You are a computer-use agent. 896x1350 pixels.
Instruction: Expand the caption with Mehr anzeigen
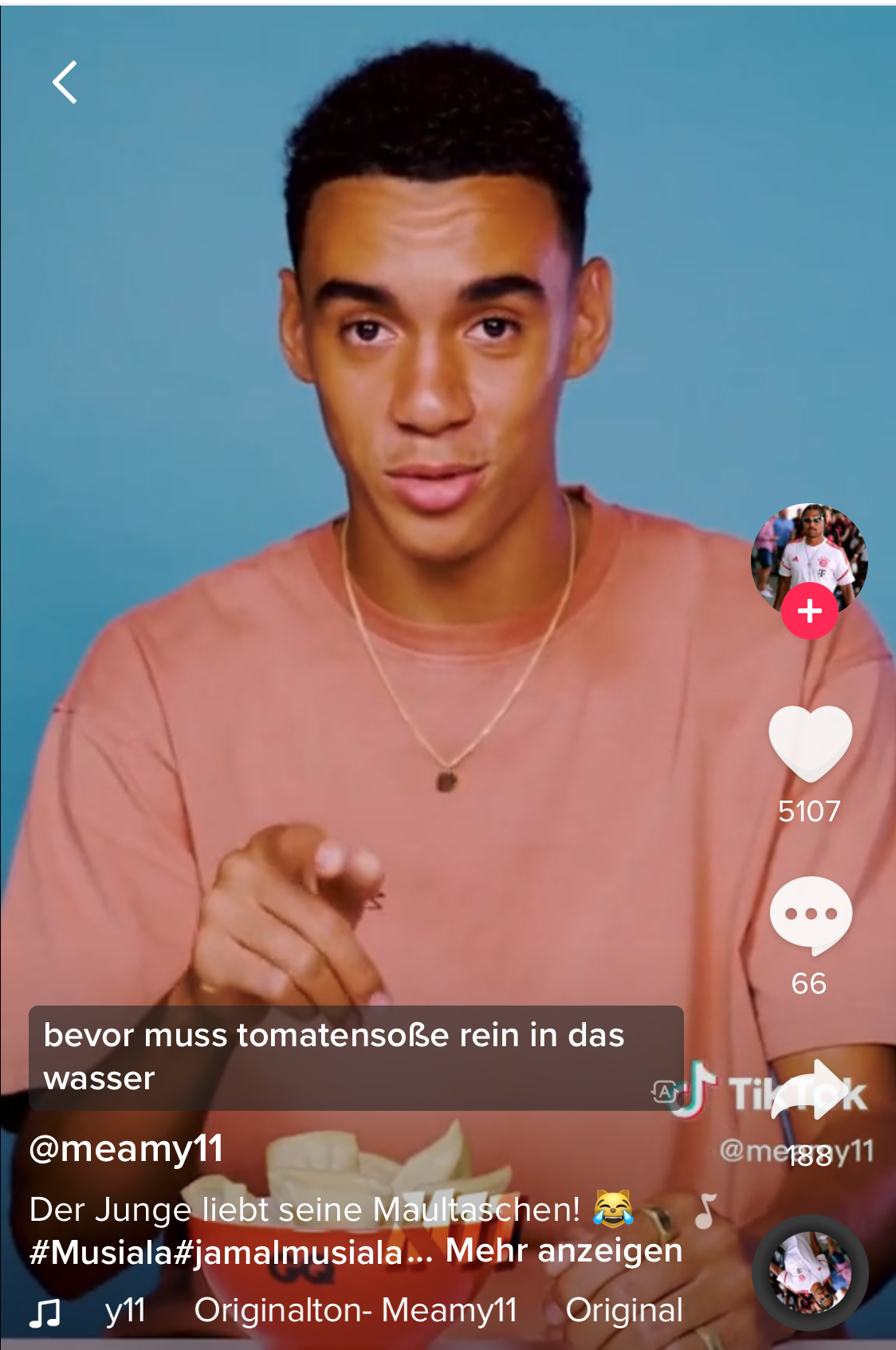click(x=564, y=1250)
